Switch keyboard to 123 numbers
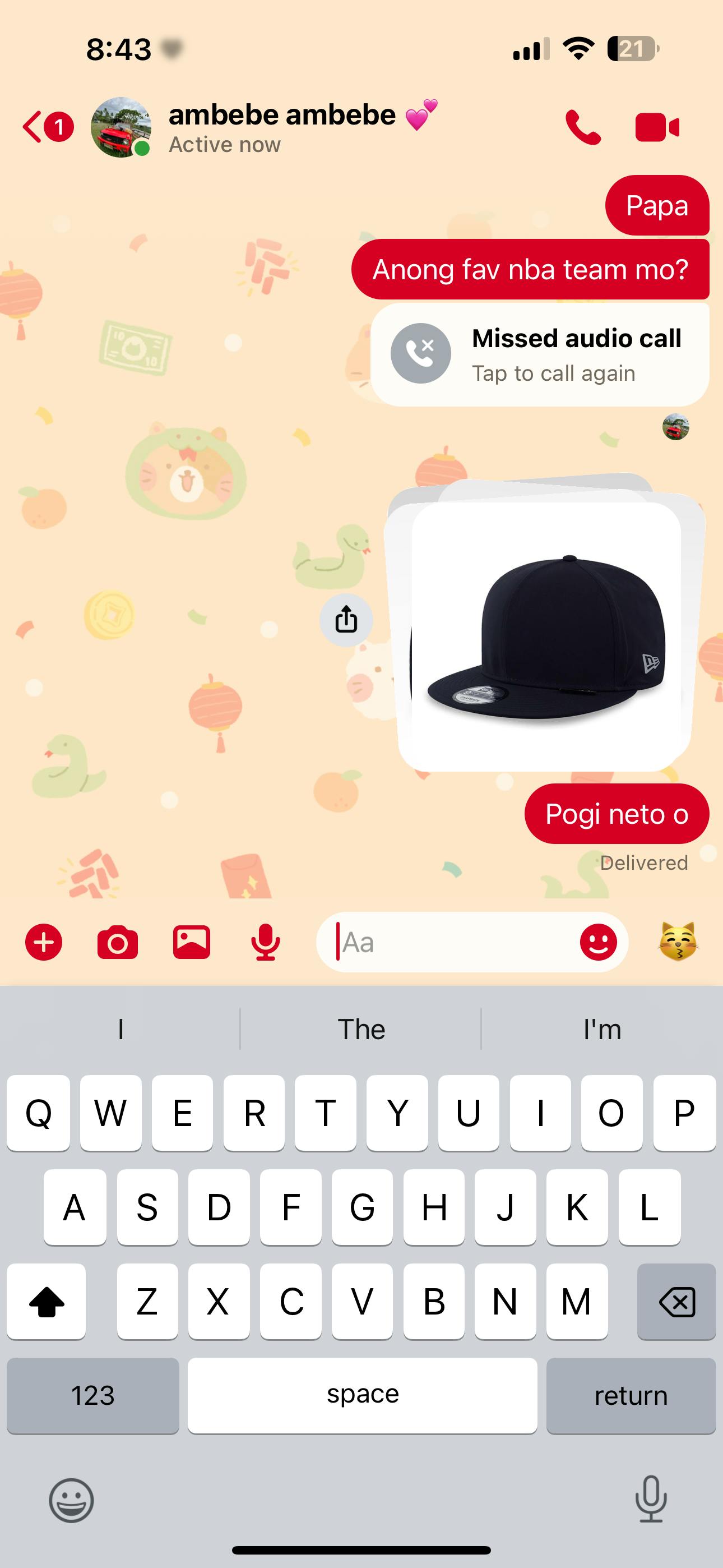Image resolution: width=723 pixels, height=1568 pixels. (x=93, y=1396)
